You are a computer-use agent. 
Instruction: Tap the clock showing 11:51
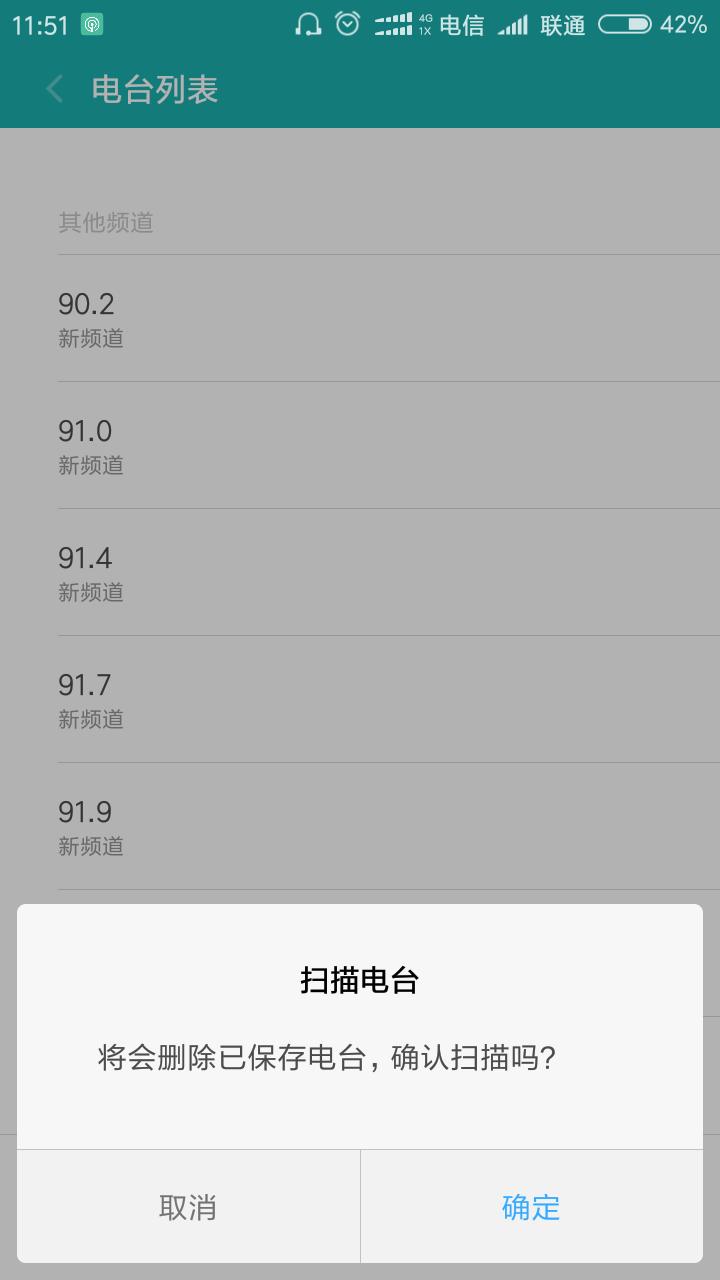(40, 24)
